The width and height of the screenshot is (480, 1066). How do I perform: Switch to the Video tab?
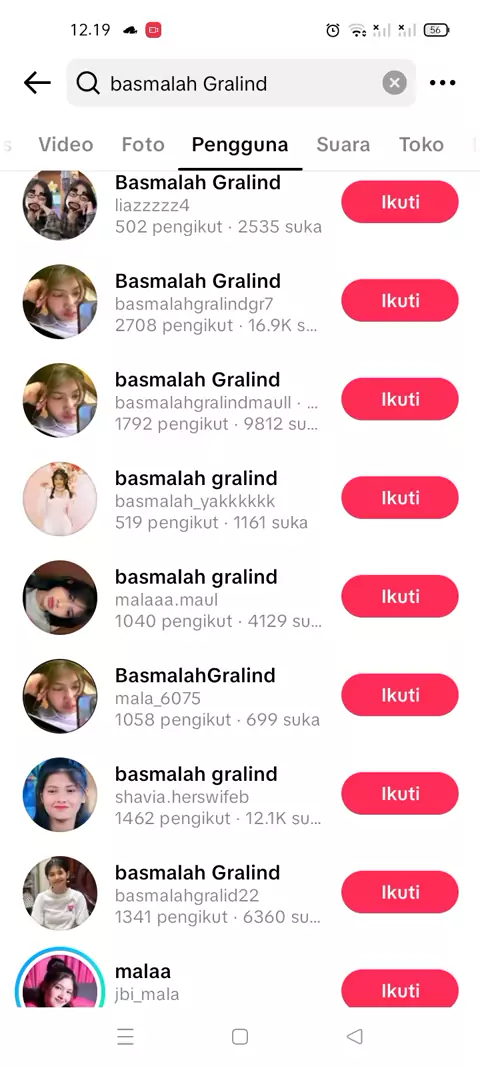(x=66, y=144)
